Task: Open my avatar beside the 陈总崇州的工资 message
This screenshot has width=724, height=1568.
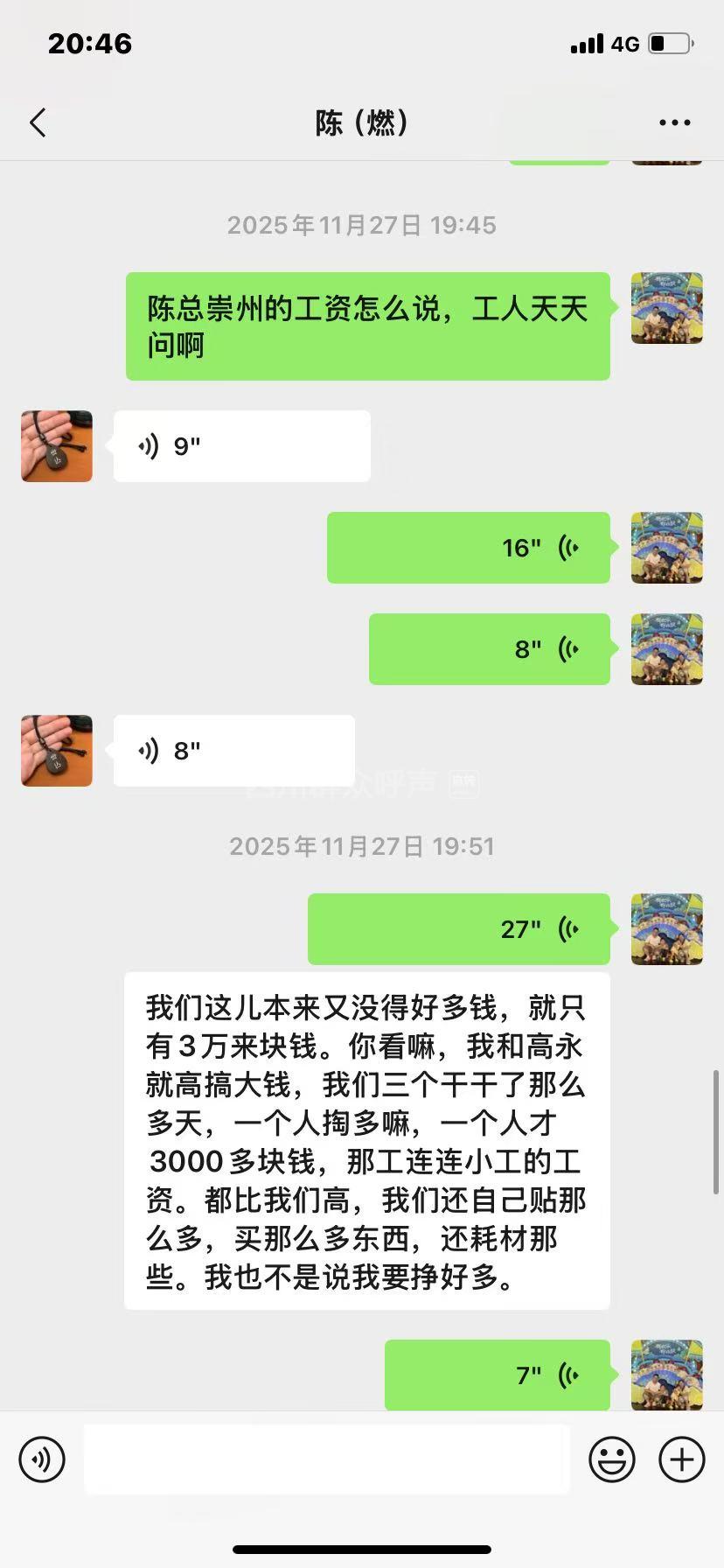Action: click(666, 308)
